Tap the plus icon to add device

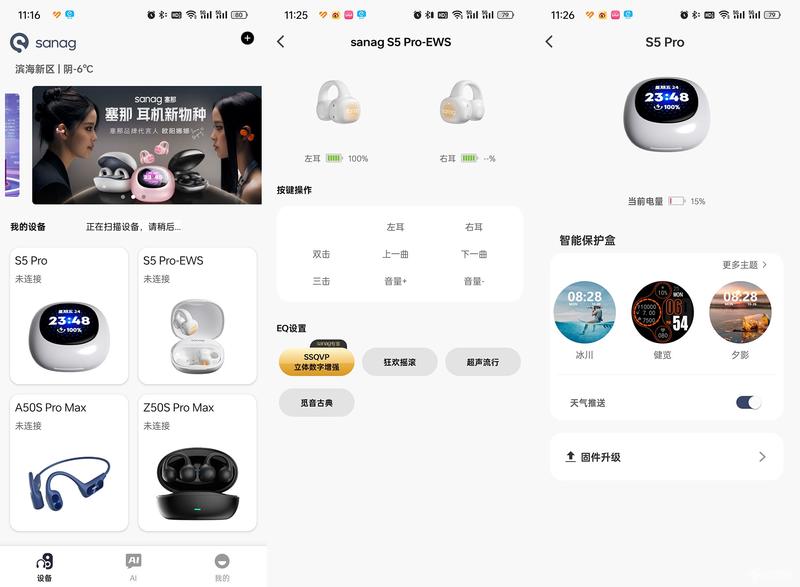(x=247, y=38)
